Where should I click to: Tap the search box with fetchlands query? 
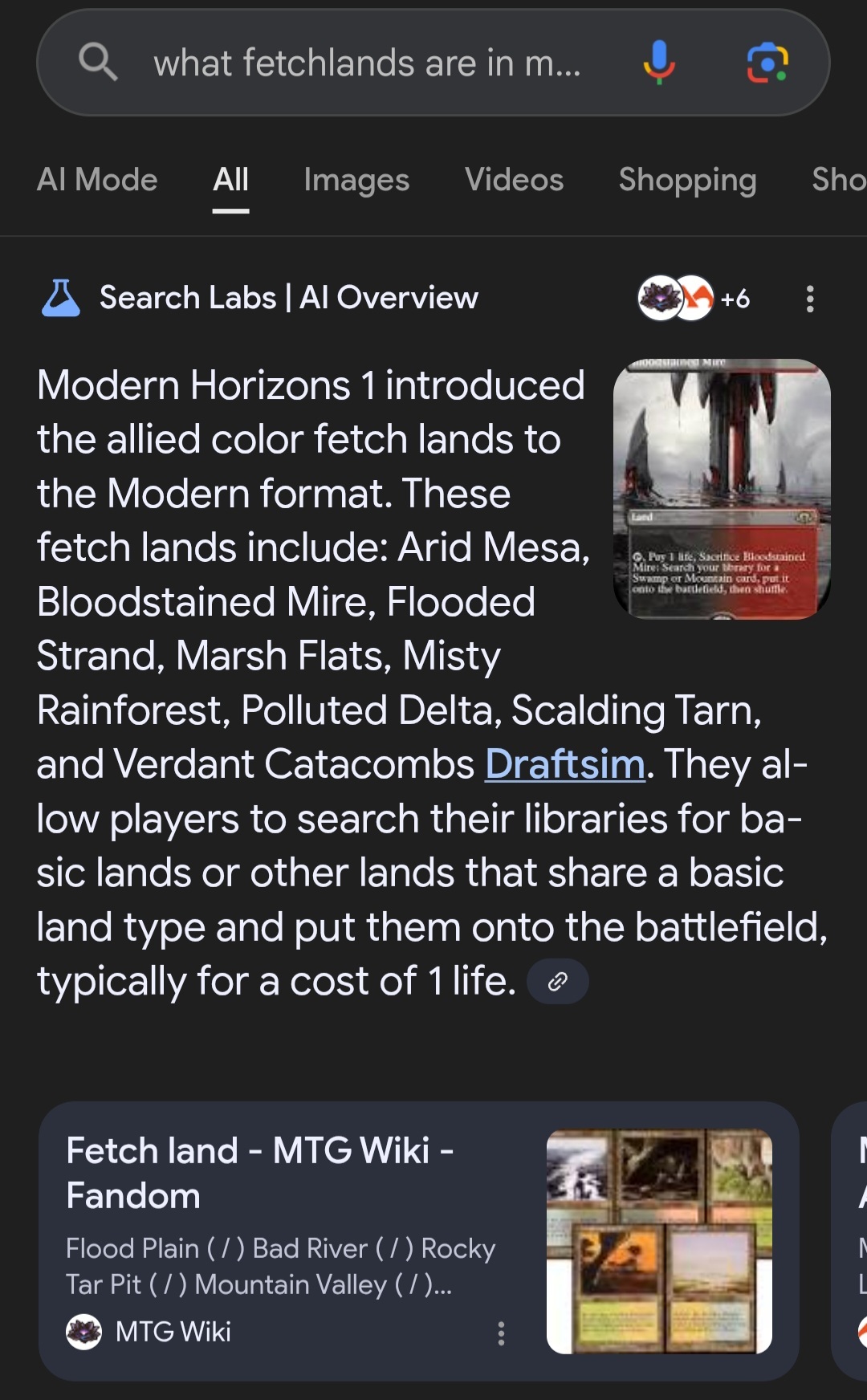point(366,63)
